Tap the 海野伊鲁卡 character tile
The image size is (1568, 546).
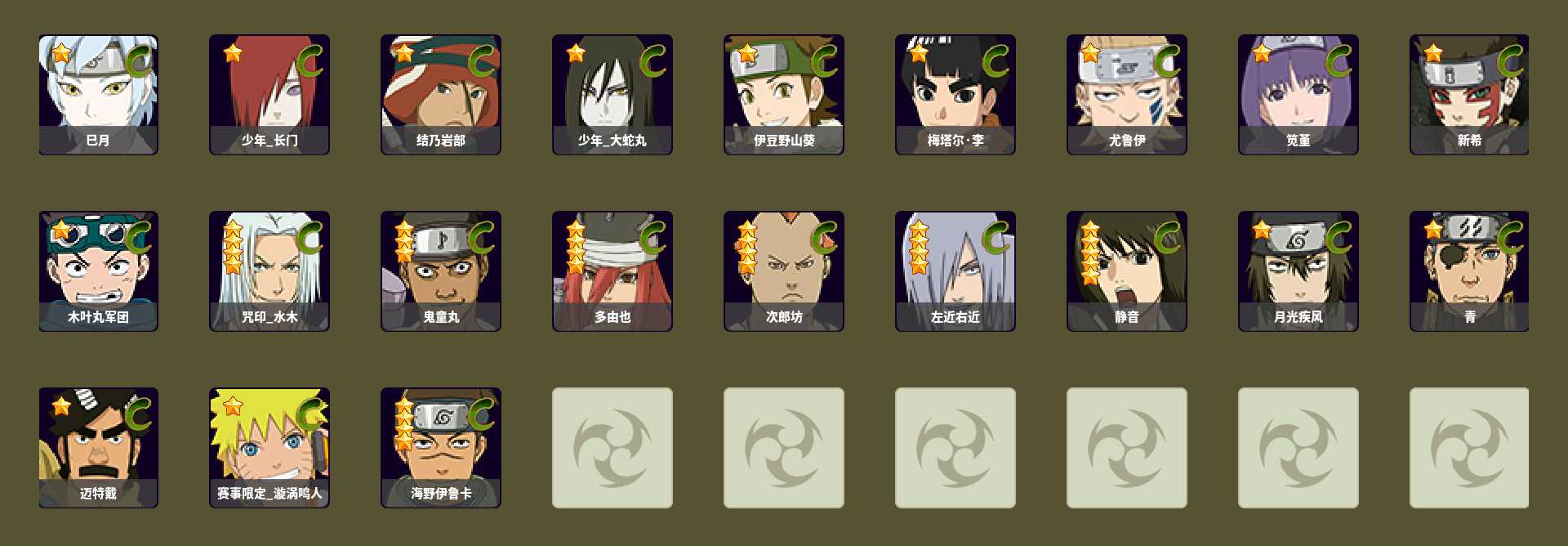pos(441,447)
